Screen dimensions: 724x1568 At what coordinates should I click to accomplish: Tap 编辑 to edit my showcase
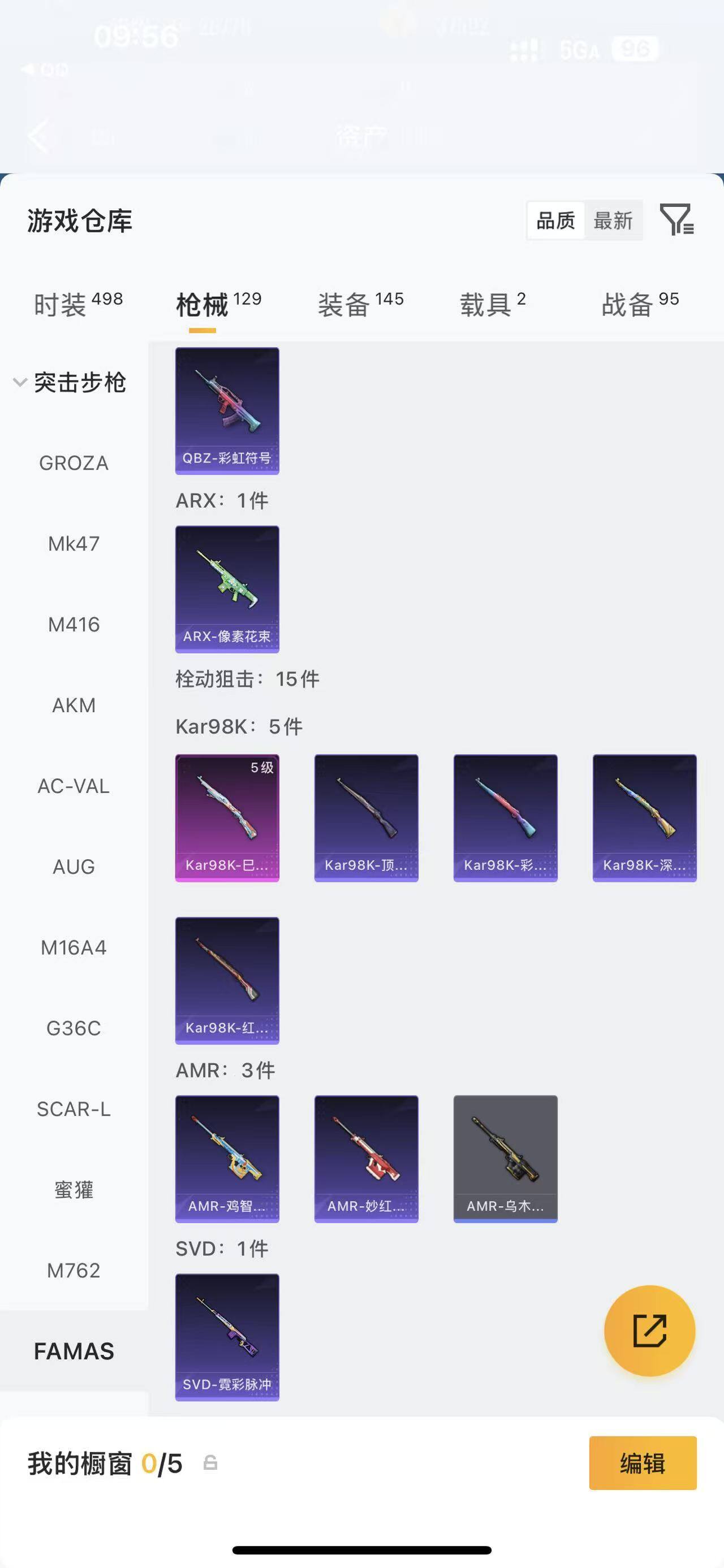(643, 1463)
